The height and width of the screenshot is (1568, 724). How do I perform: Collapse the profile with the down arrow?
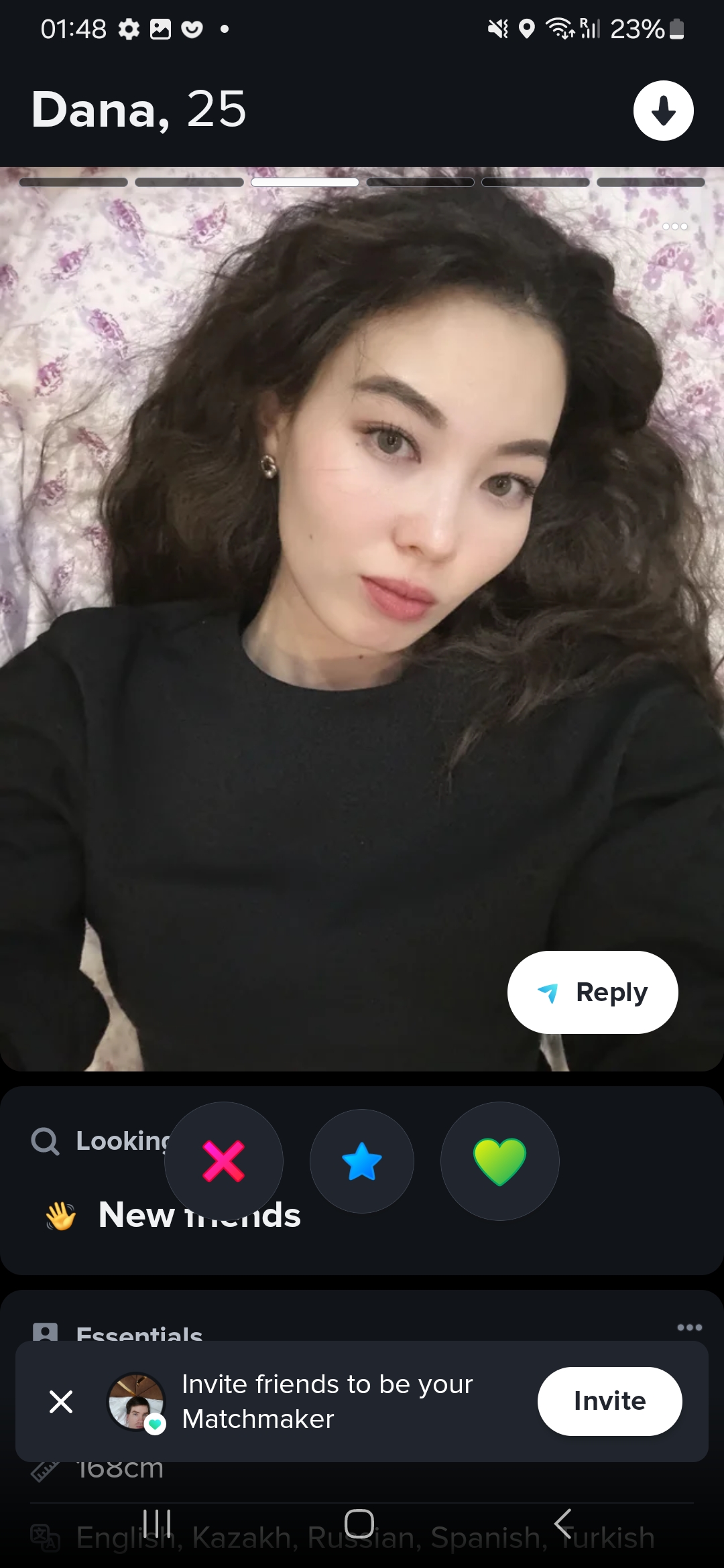click(663, 111)
